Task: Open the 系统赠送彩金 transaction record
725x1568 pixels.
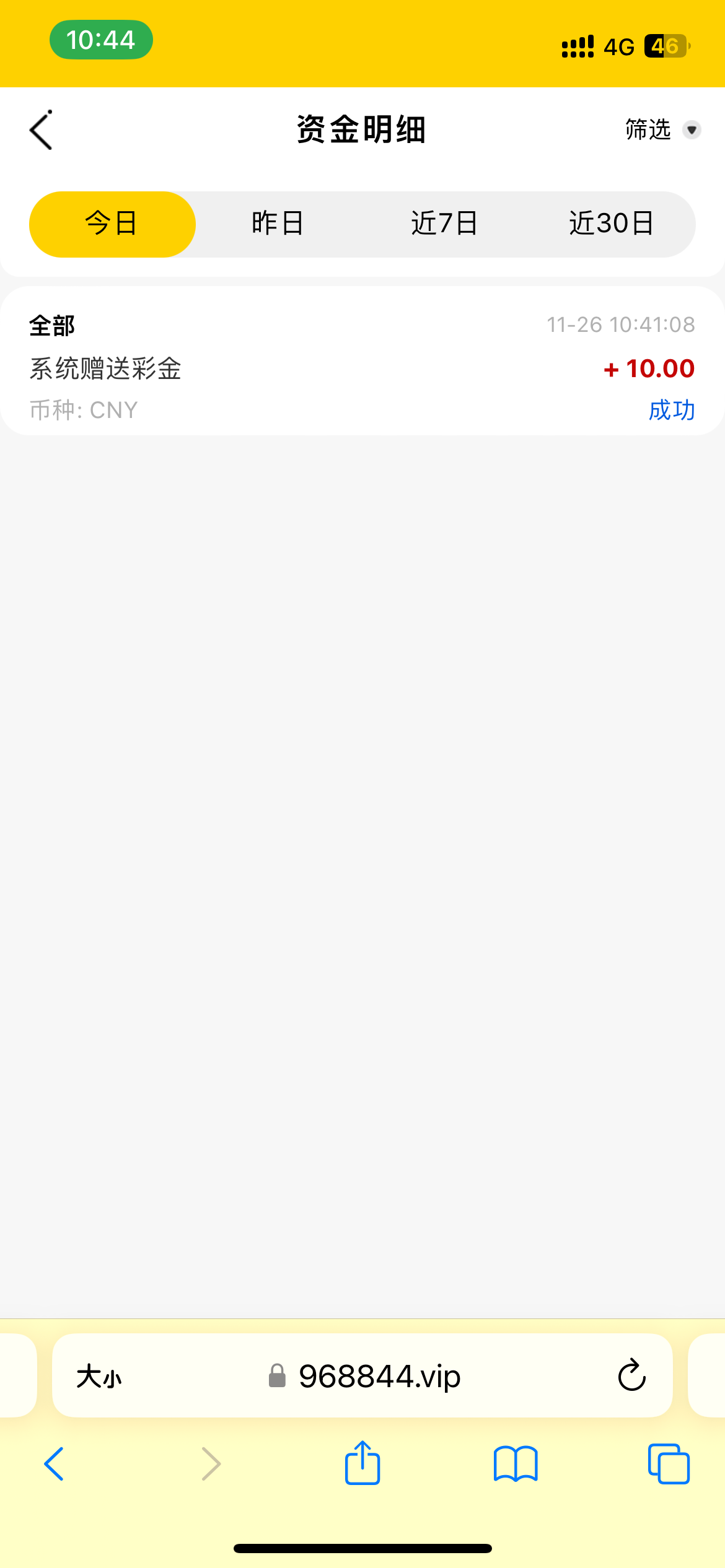Action: coord(362,368)
